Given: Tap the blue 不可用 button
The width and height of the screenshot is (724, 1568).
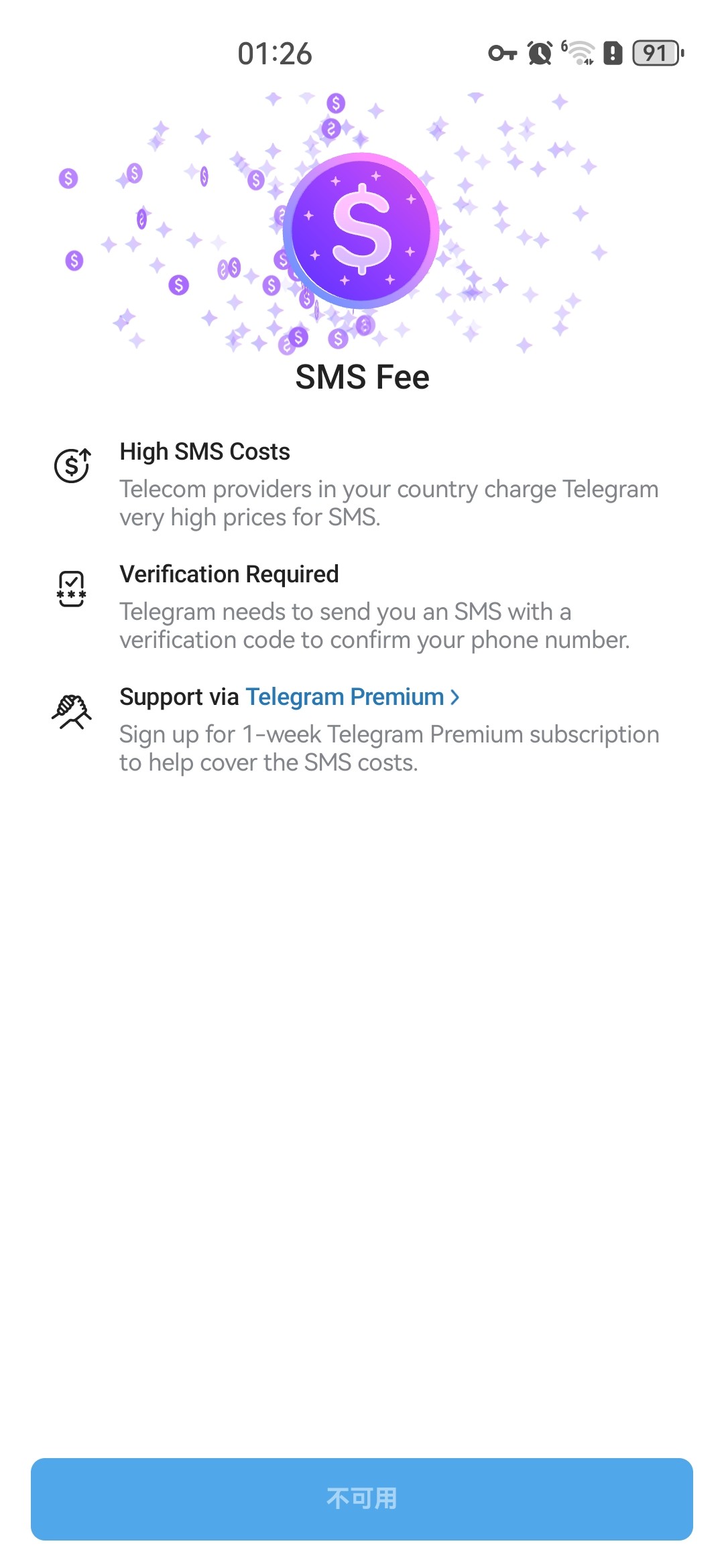Looking at the screenshot, I should click(x=362, y=1499).
